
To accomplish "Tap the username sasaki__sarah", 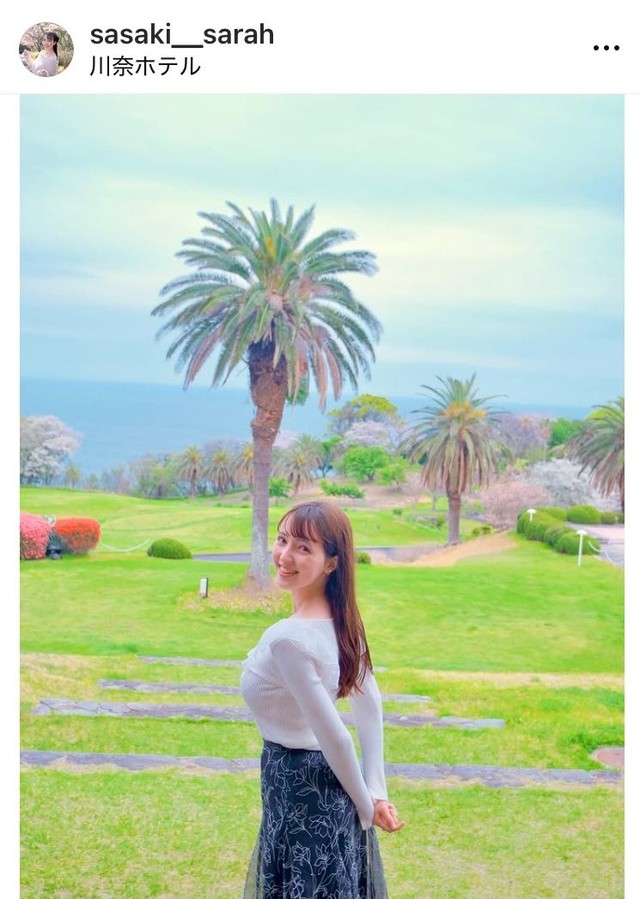I will 181,34.
